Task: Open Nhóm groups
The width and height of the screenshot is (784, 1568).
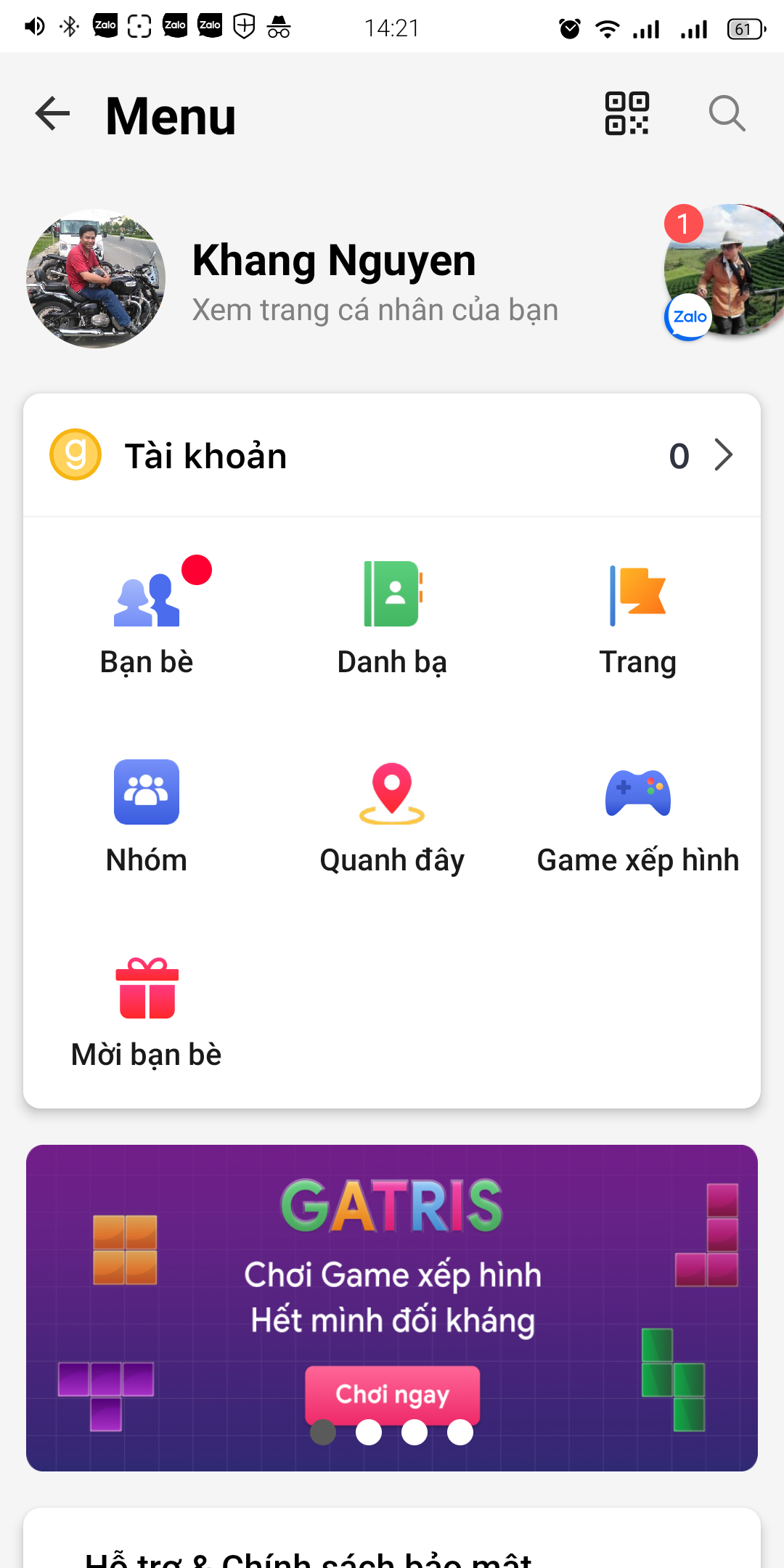Action: [x=147, y=814]
